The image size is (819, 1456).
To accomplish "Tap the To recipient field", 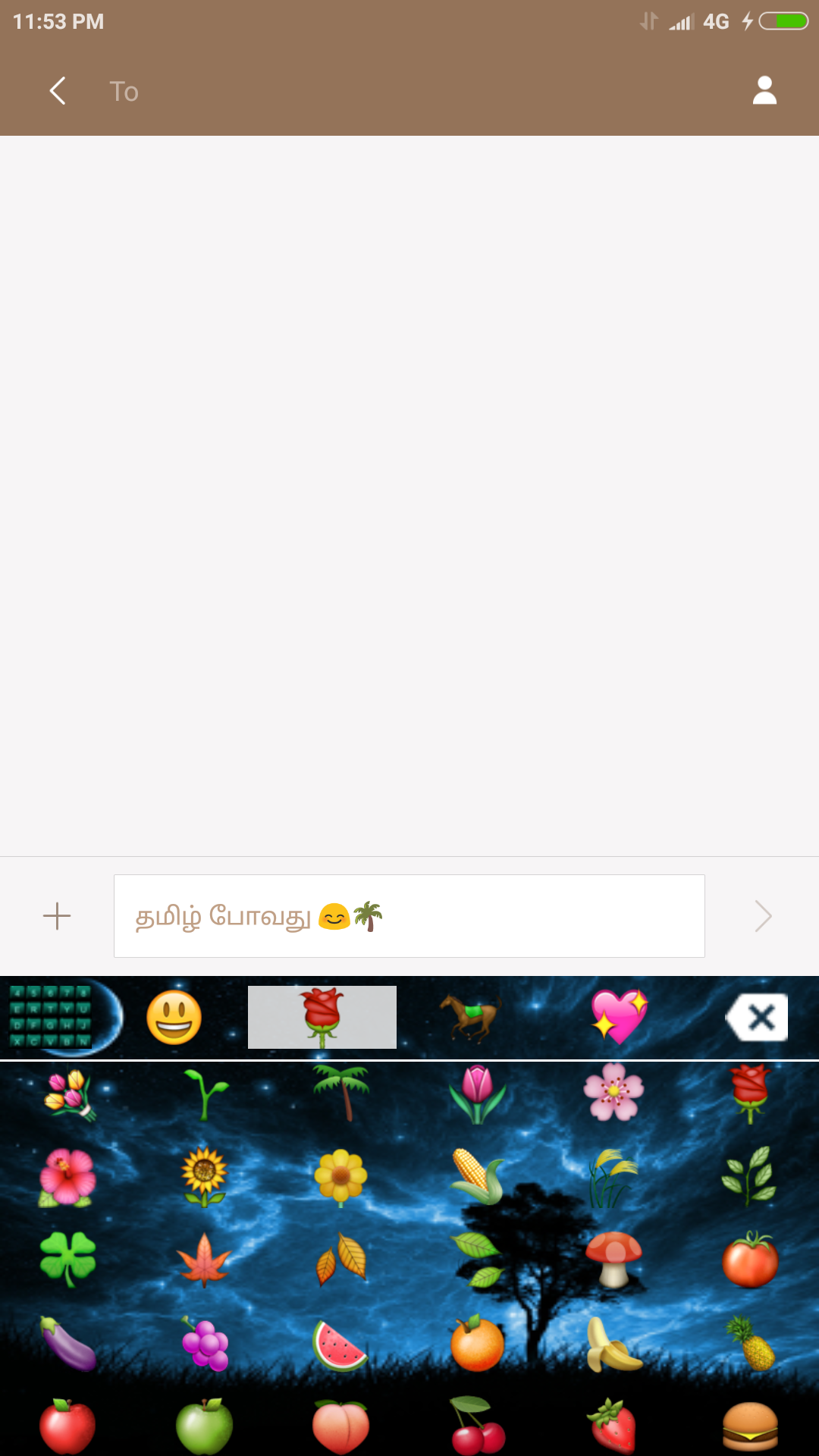I will pyautogui.click(x=409, y=92).
